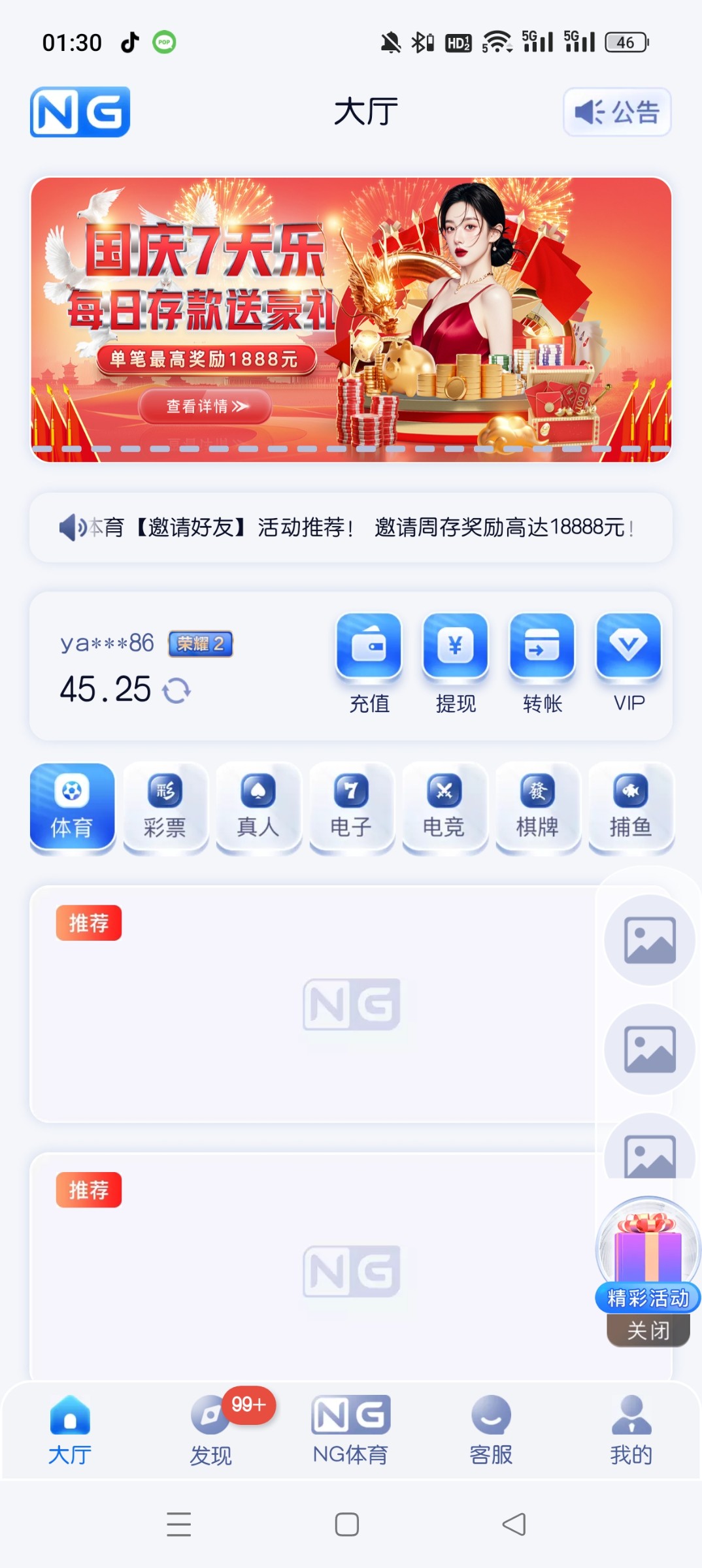Open the 国庆7天乐 promotion banner

point(351,319)
